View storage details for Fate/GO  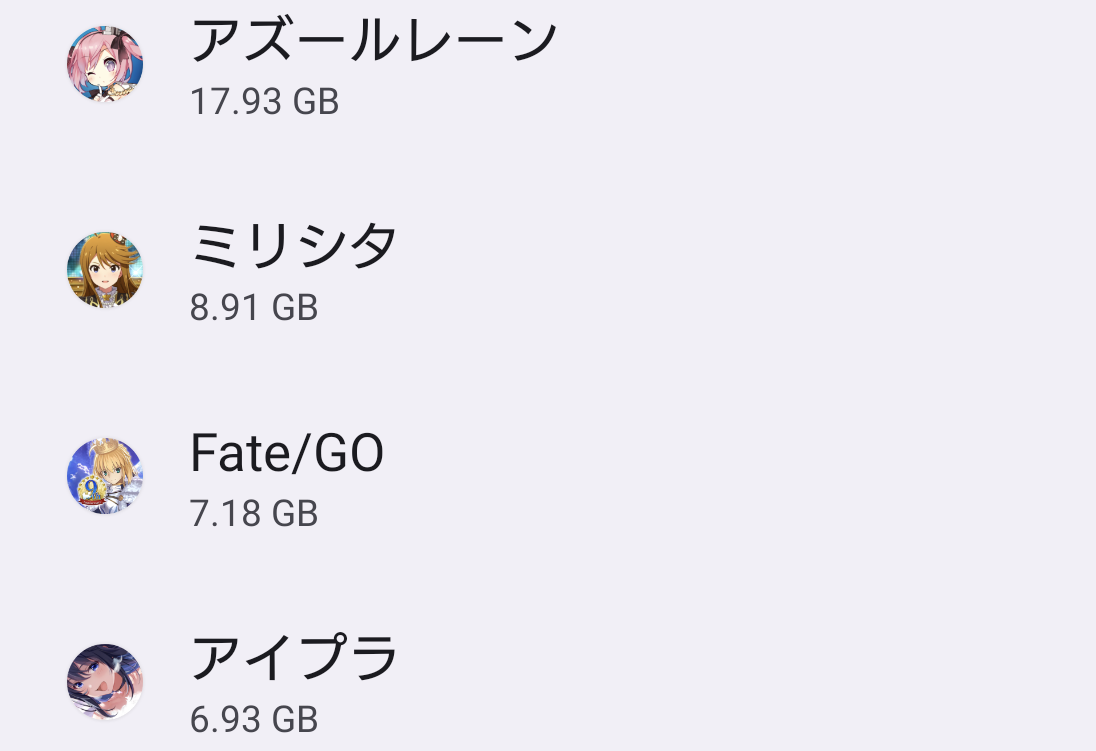(x=287, y=476)
